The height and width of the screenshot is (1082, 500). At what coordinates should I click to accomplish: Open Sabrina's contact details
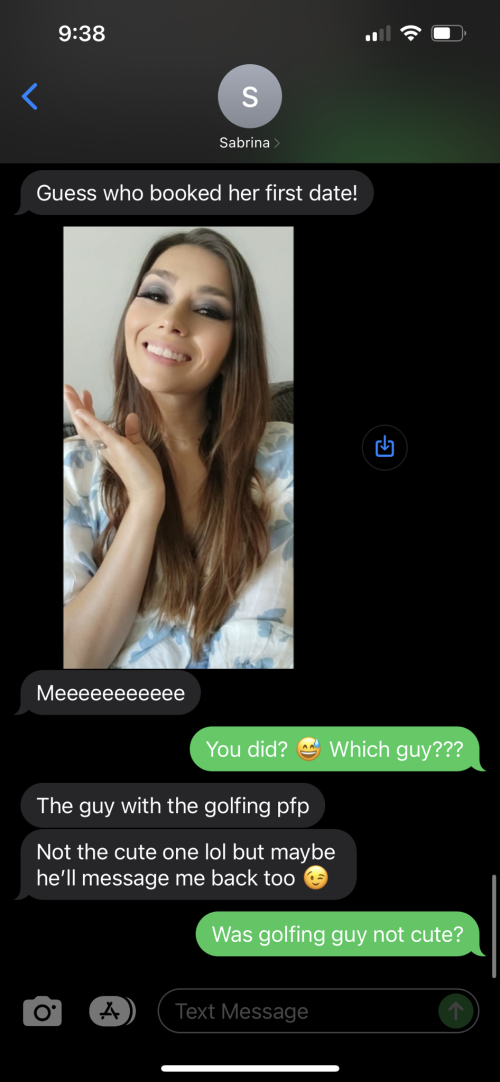pyautogui.click(x=250, y=107)
